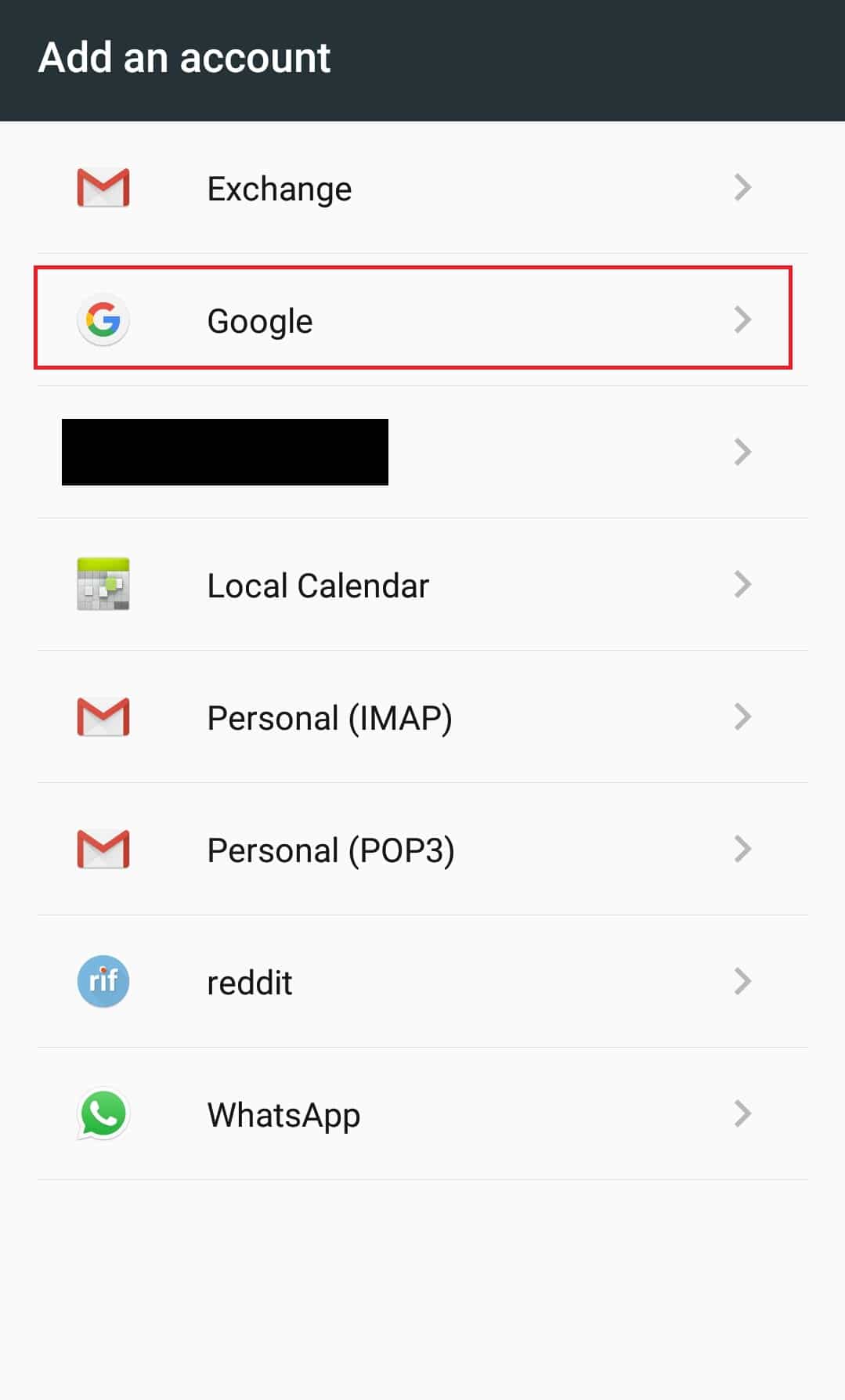Image resolution: width=845 pixels, height=1400 pixels.
Task: Click the Gmail icon beside Exchange
Action: pyautogui.click(x=102, y=186)
